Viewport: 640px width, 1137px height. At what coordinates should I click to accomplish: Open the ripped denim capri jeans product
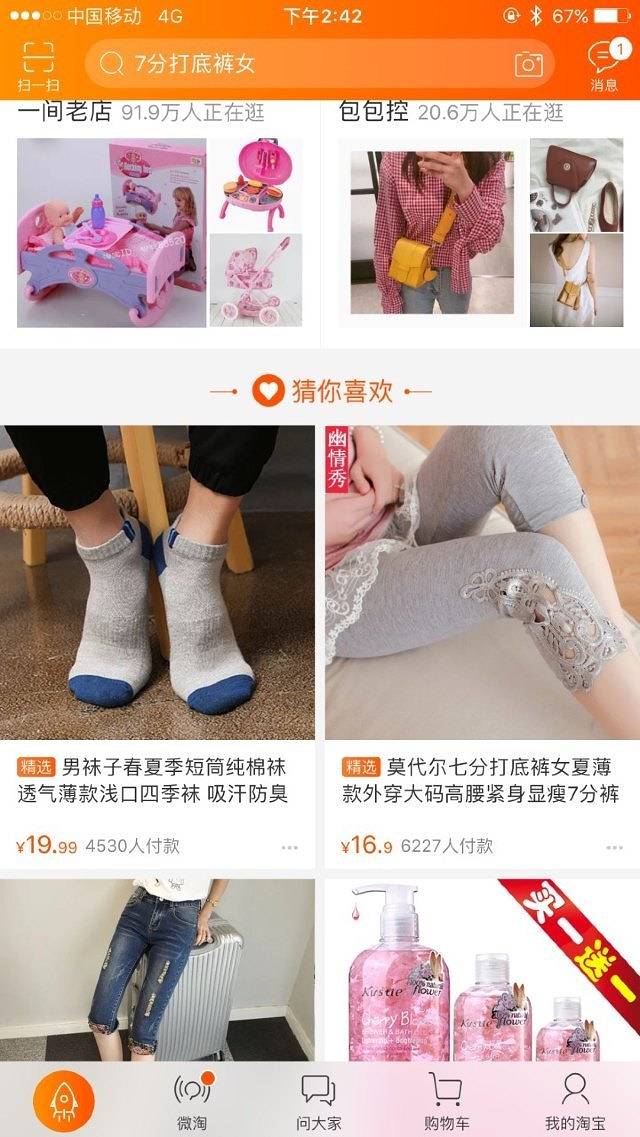point(158,970)
